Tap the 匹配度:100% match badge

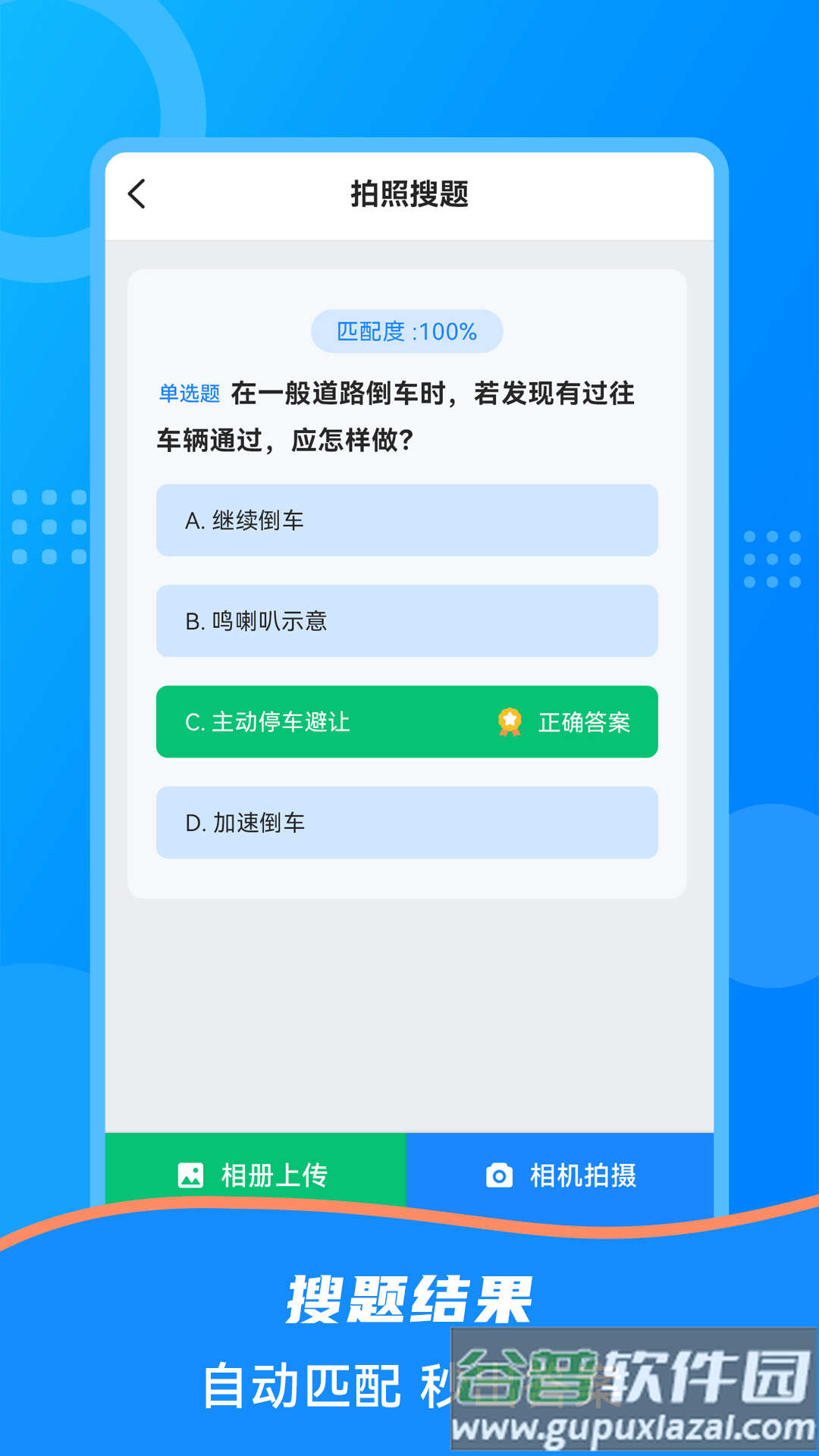(406, 331)
